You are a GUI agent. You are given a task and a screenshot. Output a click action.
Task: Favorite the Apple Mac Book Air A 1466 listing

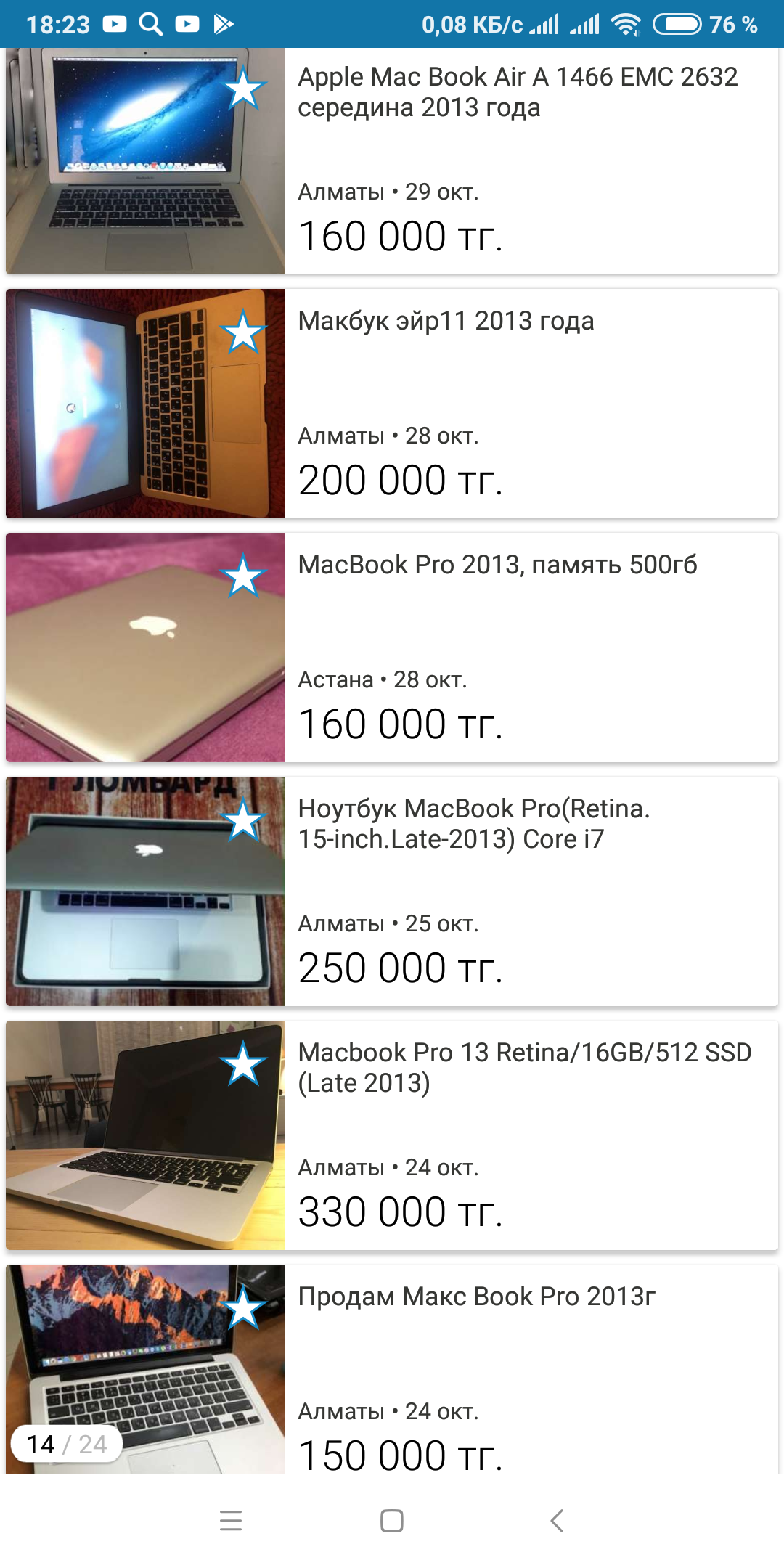243,90
